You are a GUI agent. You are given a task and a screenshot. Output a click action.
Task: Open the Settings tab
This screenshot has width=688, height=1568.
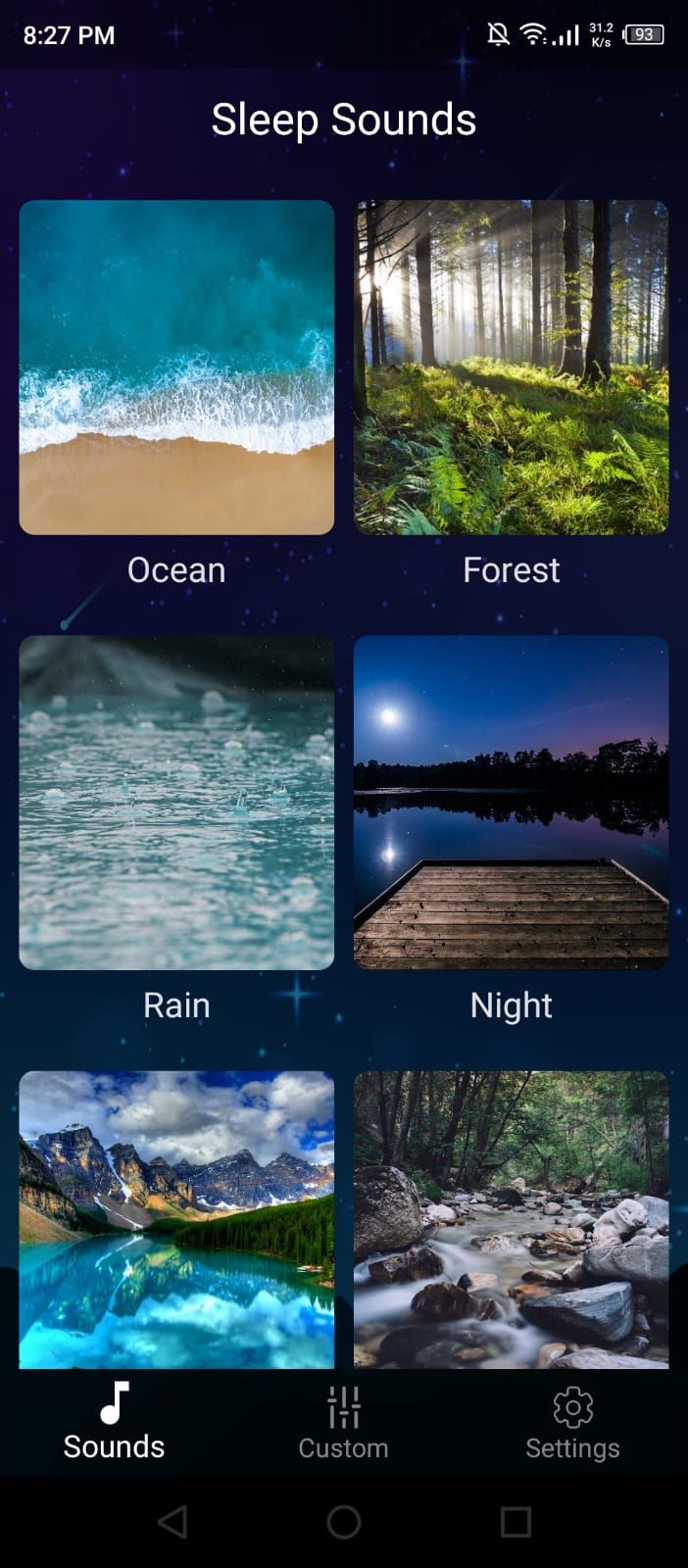click(572, 1423)
